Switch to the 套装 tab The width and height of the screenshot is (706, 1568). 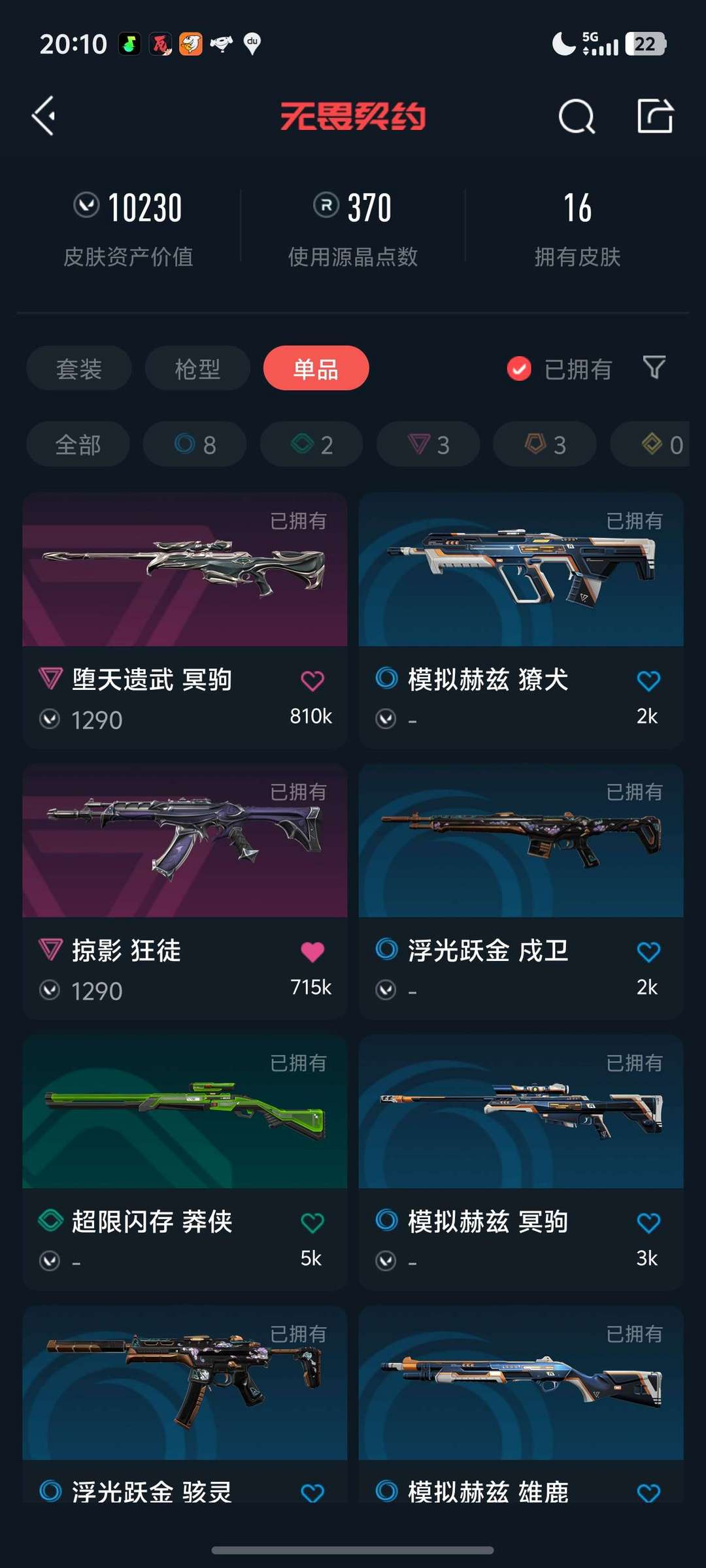pyautogui.click(x=78, y=368)
